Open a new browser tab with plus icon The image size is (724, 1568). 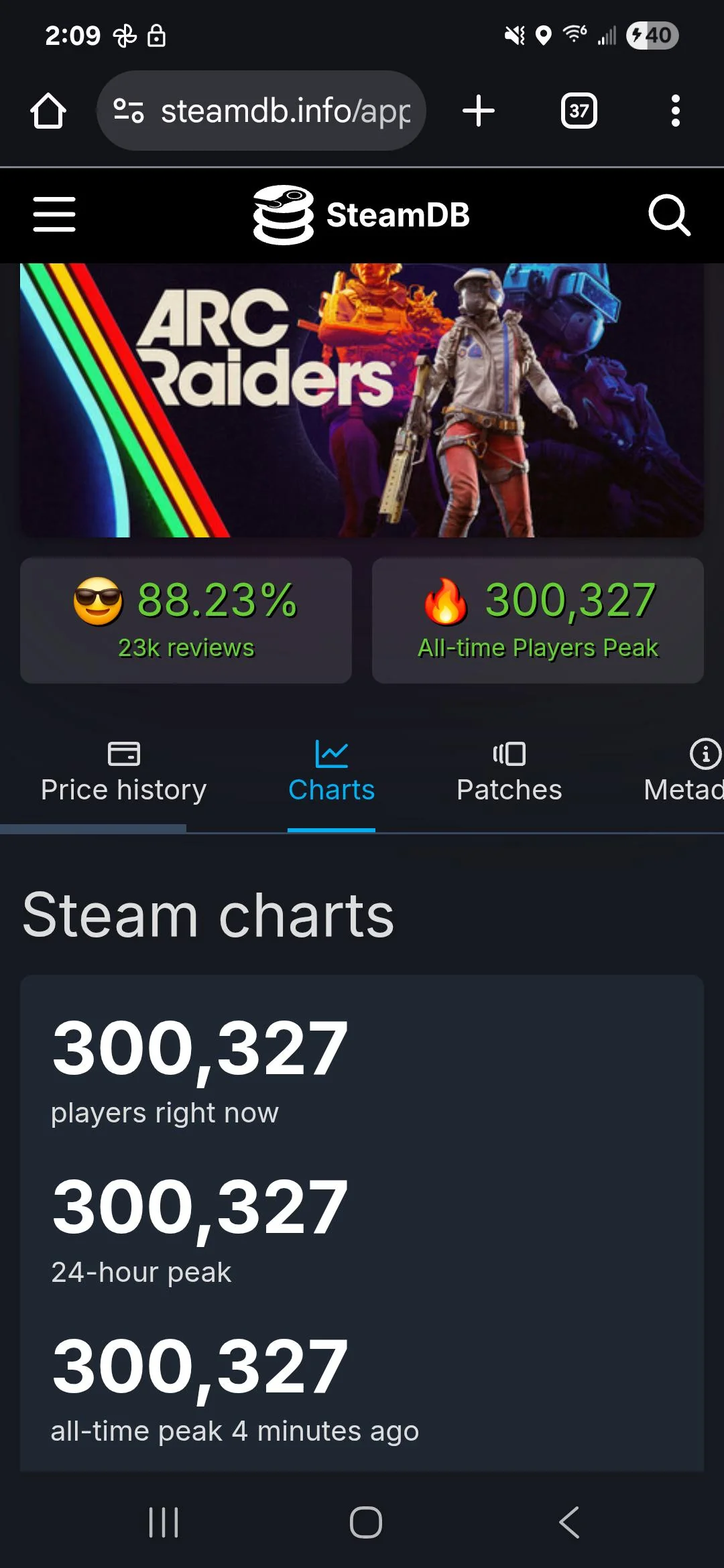(x=478, y=110)
